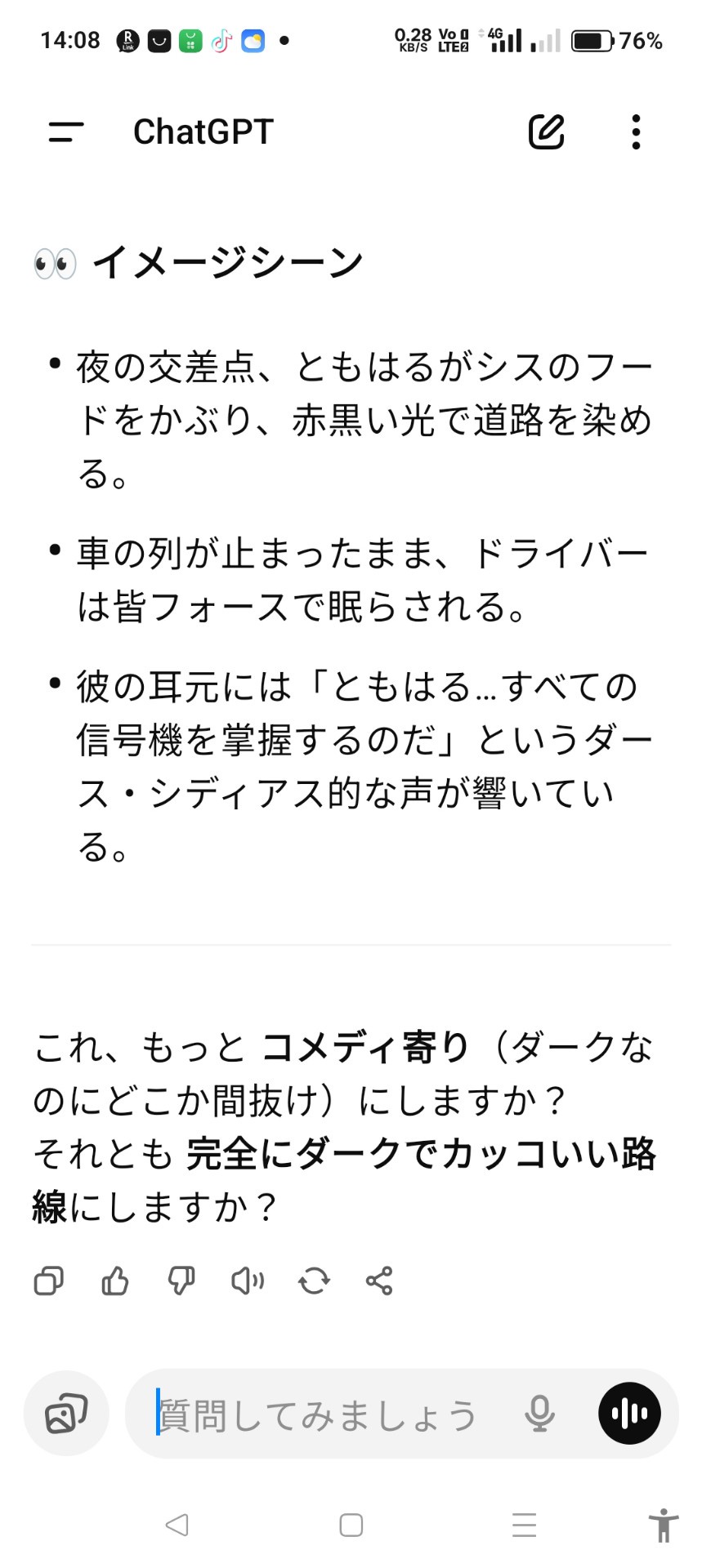Open the sidebar drawer menu
The image size is (702, 1568).
[65, 131]
